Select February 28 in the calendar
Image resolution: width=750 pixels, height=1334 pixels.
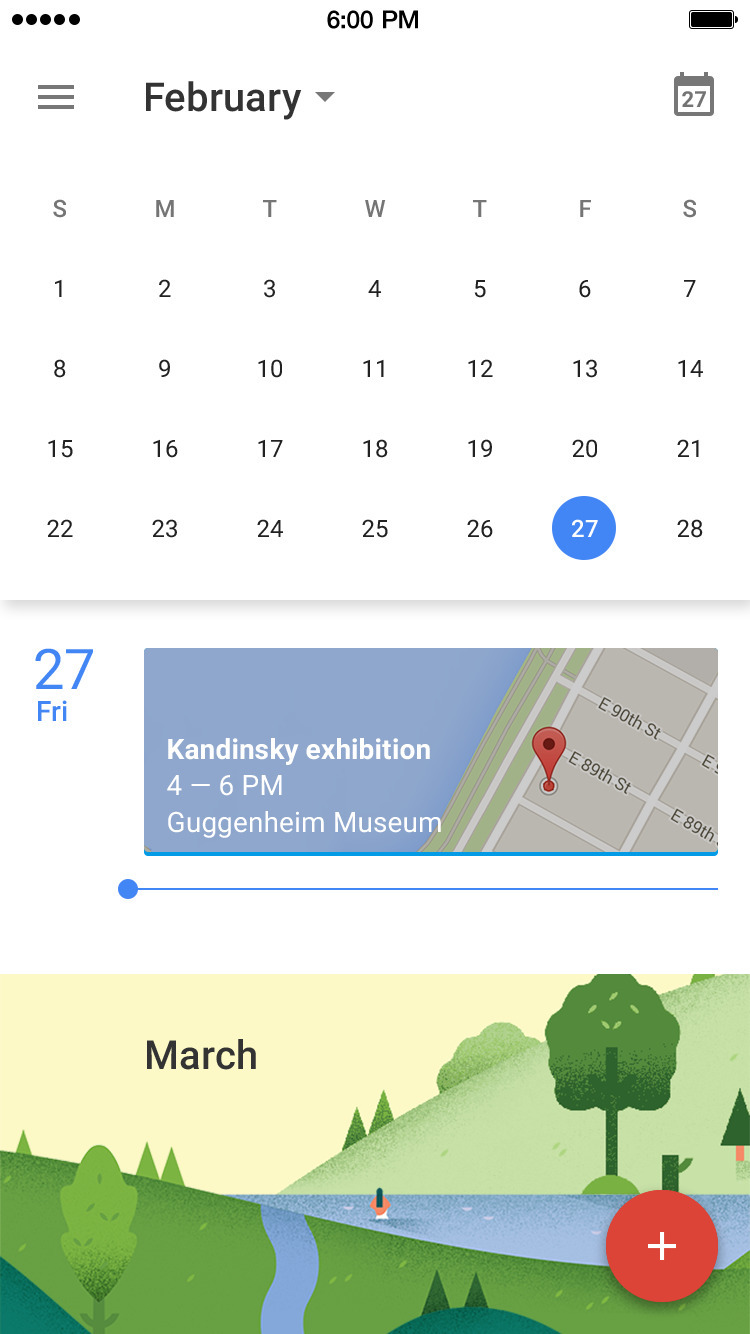[x=689, y=529]
